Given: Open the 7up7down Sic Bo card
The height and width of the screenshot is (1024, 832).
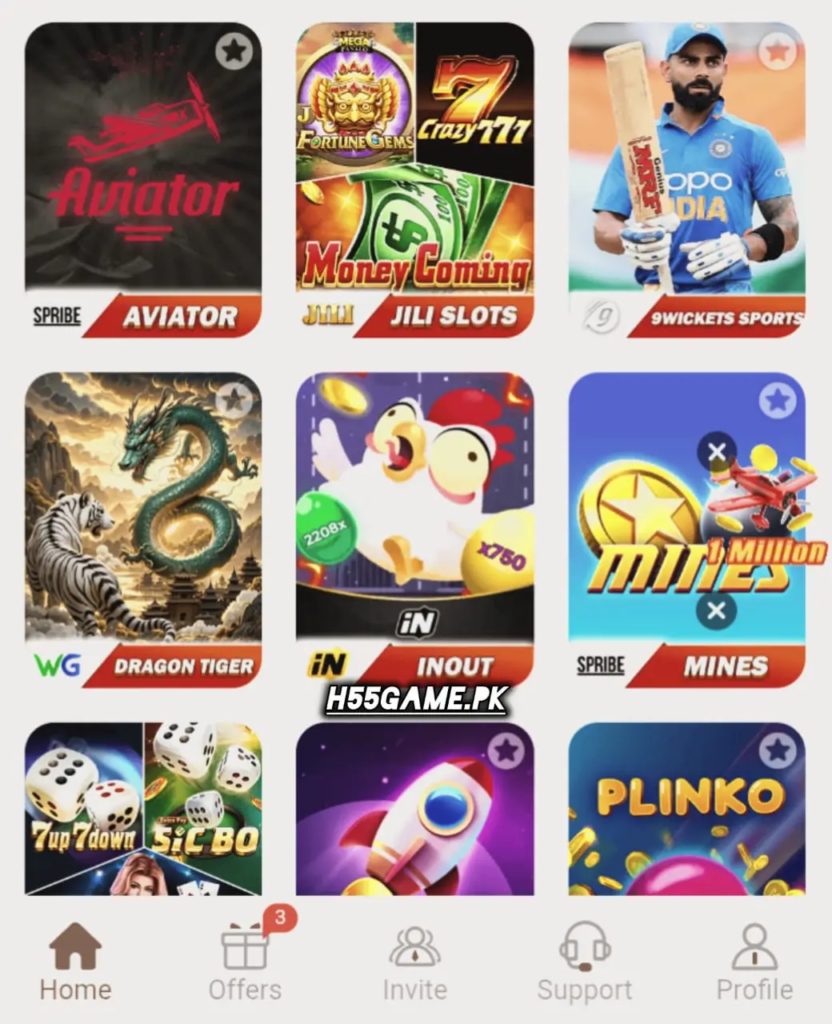Looking at the screenshot, I should 143,810.
